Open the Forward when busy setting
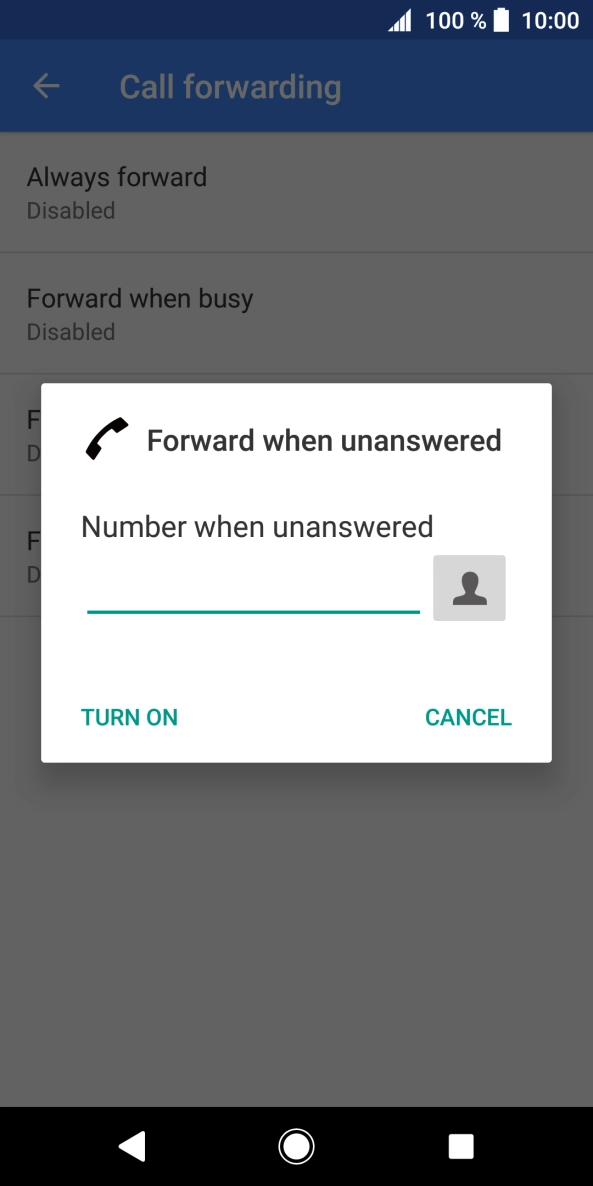Screen dimensions: 593x1186 (296, 313)
